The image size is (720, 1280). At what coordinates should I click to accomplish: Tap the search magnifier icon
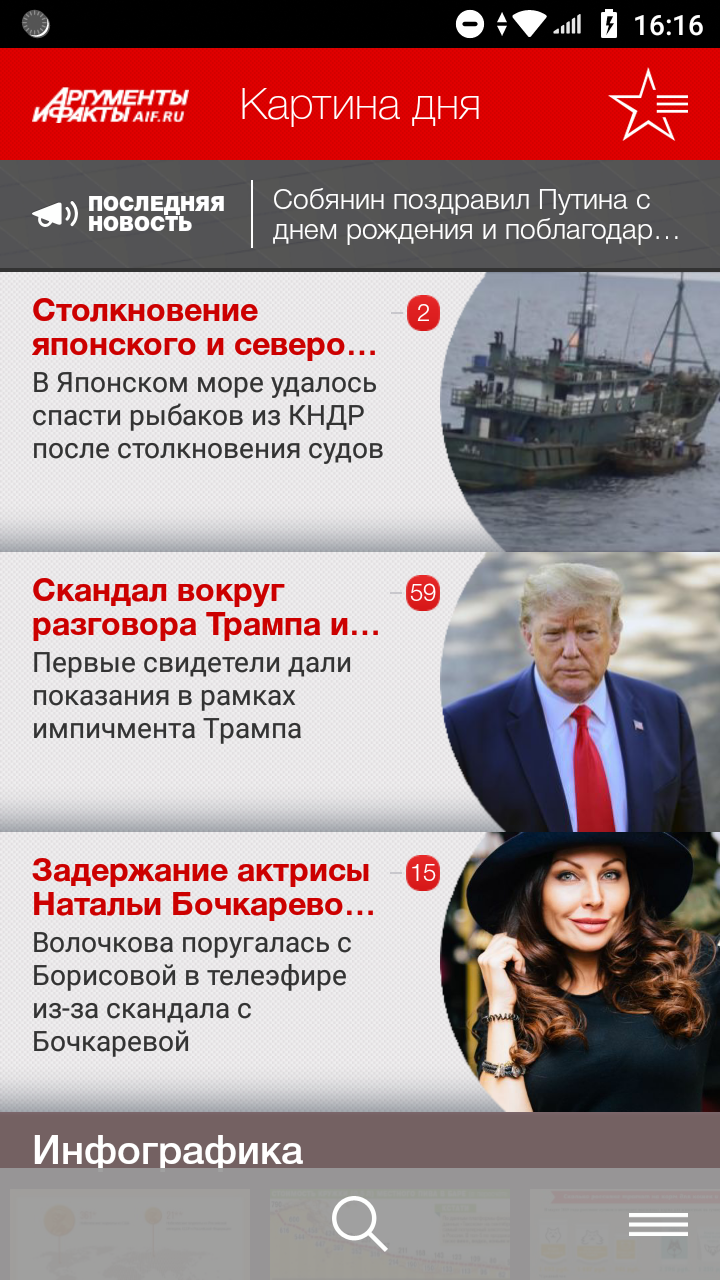click(359, 1224)
